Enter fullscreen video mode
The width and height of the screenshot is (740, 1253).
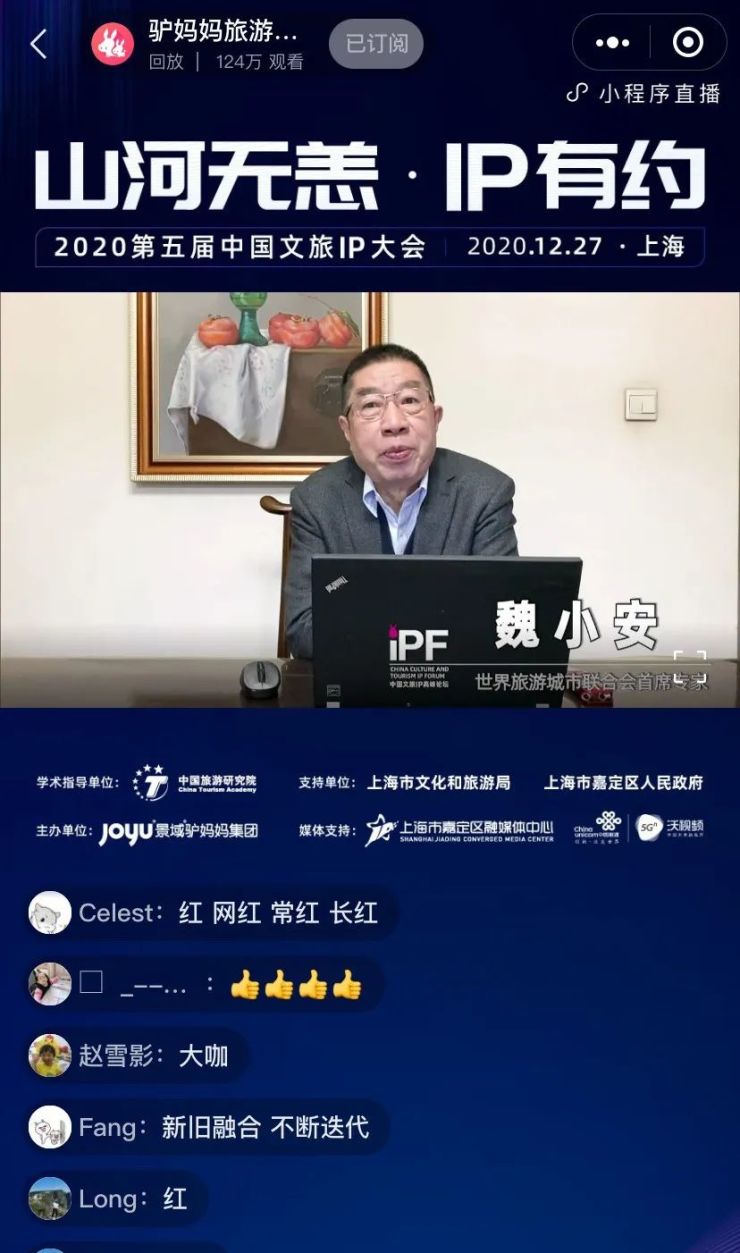(x=690, y=667)
